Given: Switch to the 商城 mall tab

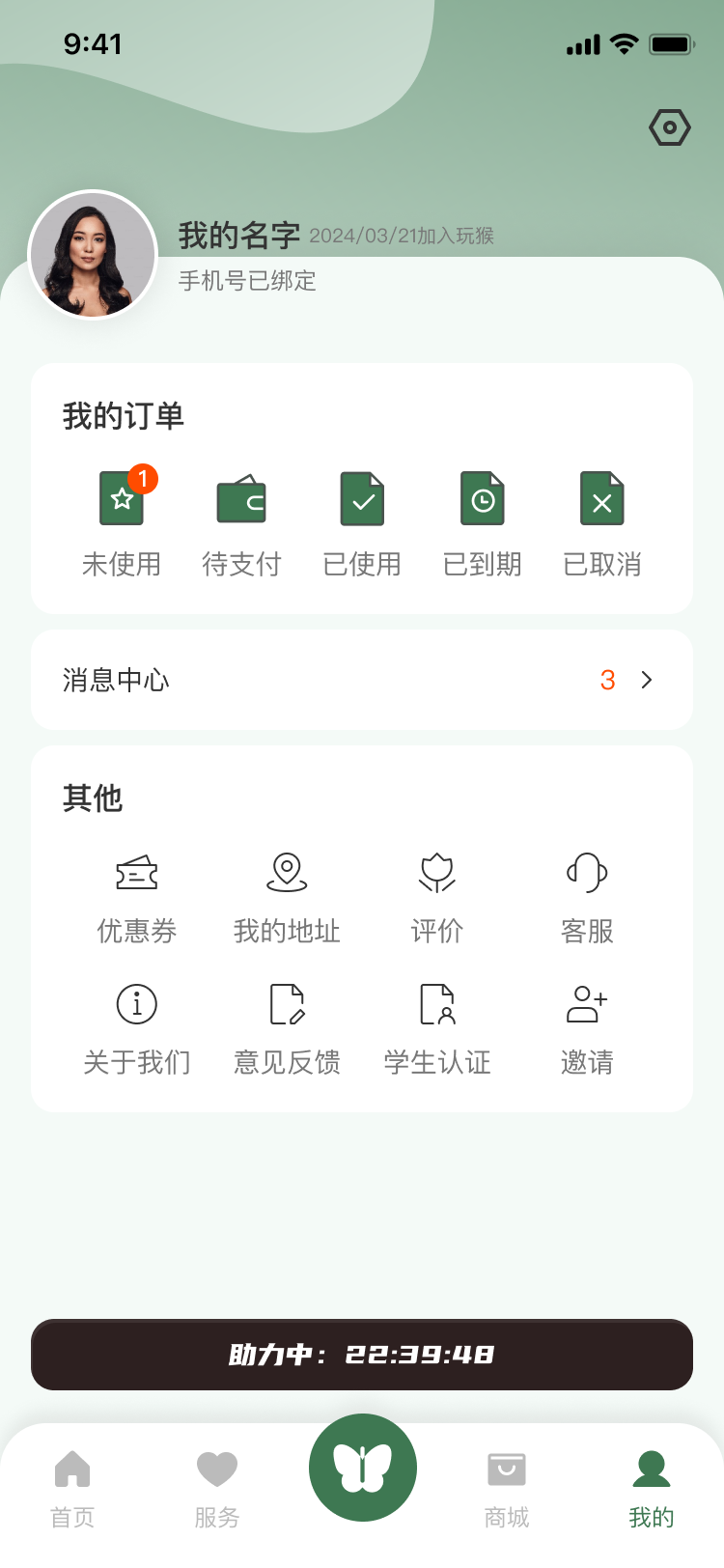Looking at the screenshot, I should [x=507, y=1489].
